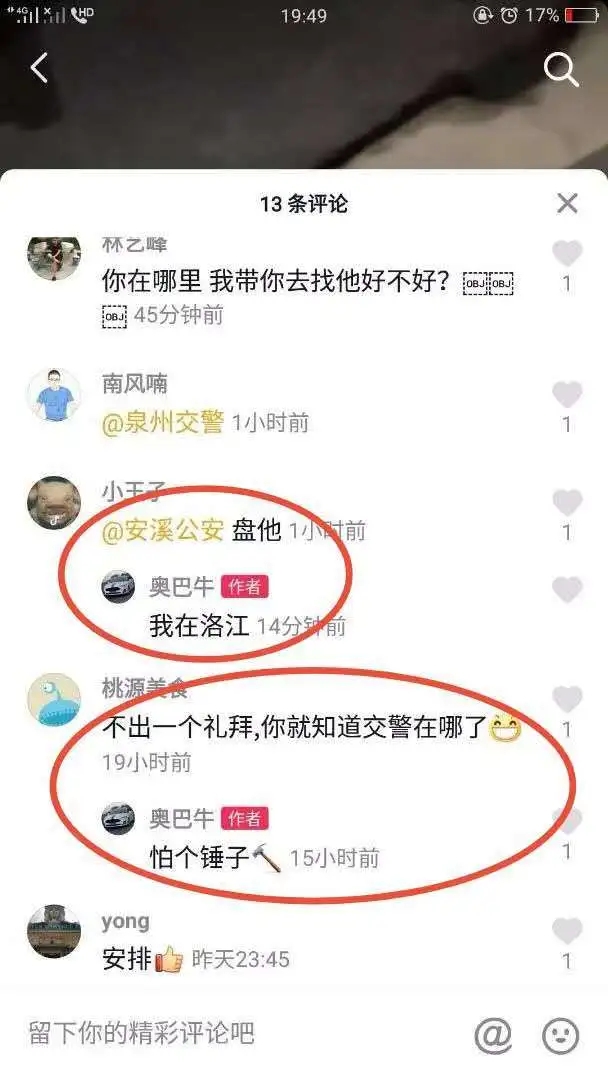Image resolution: width=608 pixels, height=1080 pixels.
Task: Like the comment 你在哪里 我带你去找他好不好
Action: (x=567, y=254)
